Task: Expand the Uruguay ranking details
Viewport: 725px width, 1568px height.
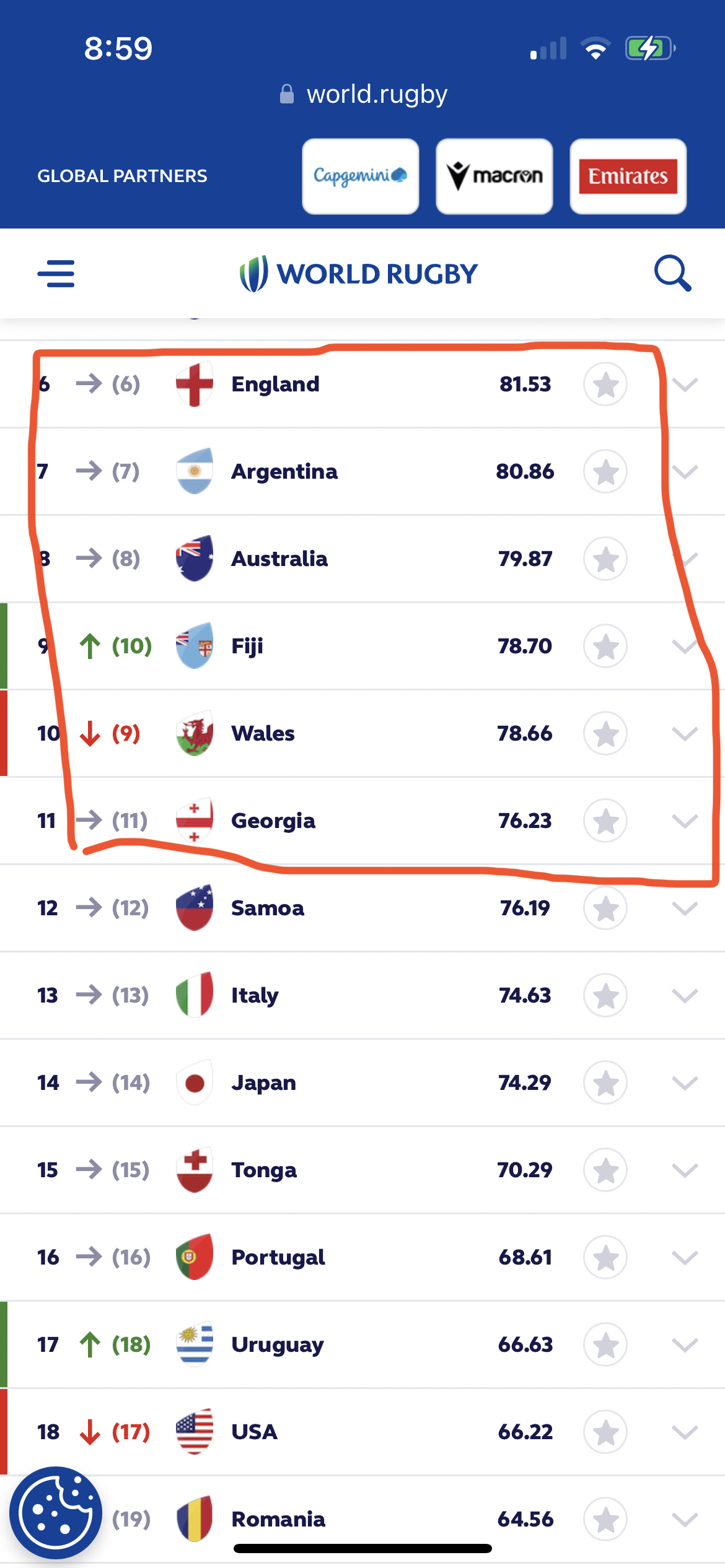Action: point(685,1345)
